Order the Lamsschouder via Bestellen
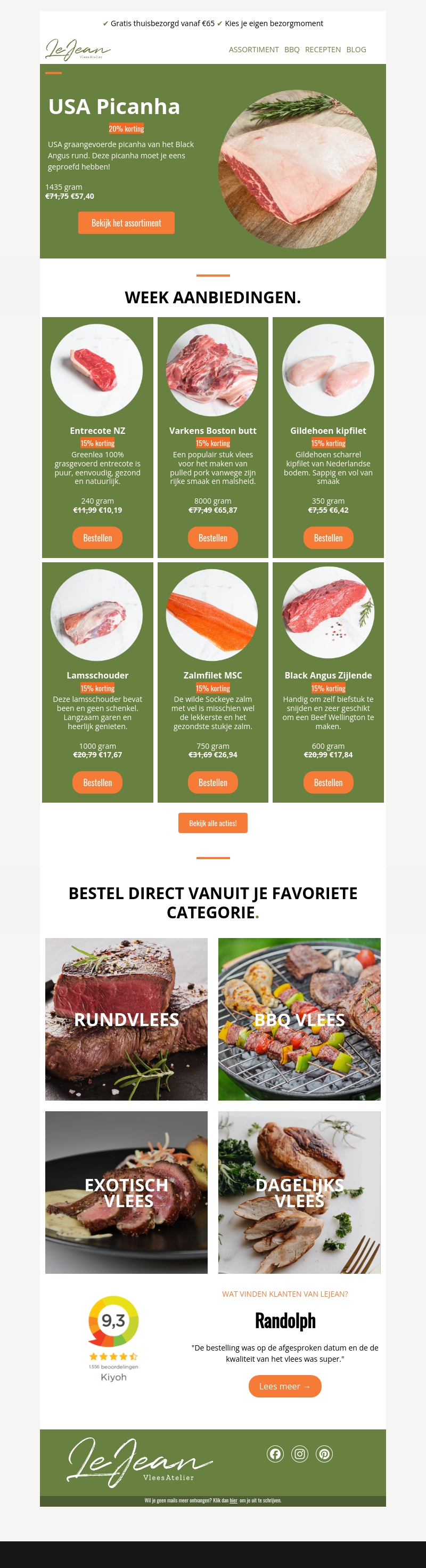 click(x=97, y=783)
